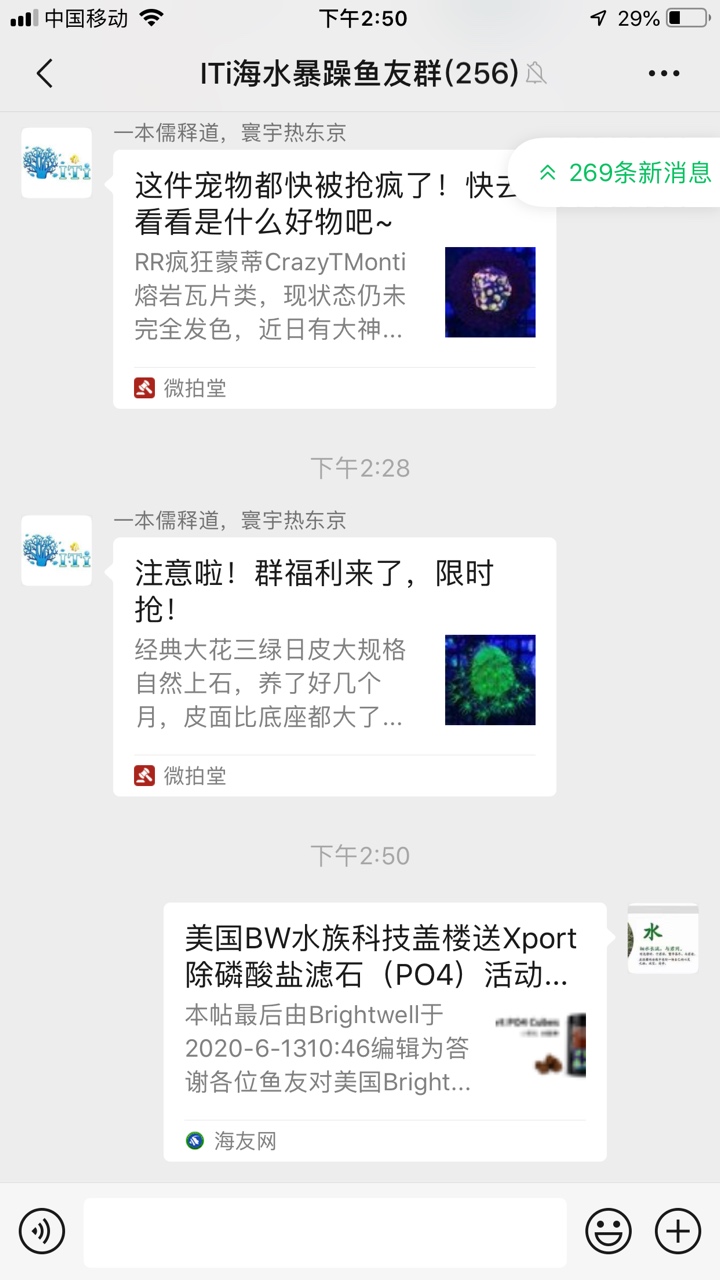
Task: Open own avatar beside the 海友网 card
Action: 663,938
